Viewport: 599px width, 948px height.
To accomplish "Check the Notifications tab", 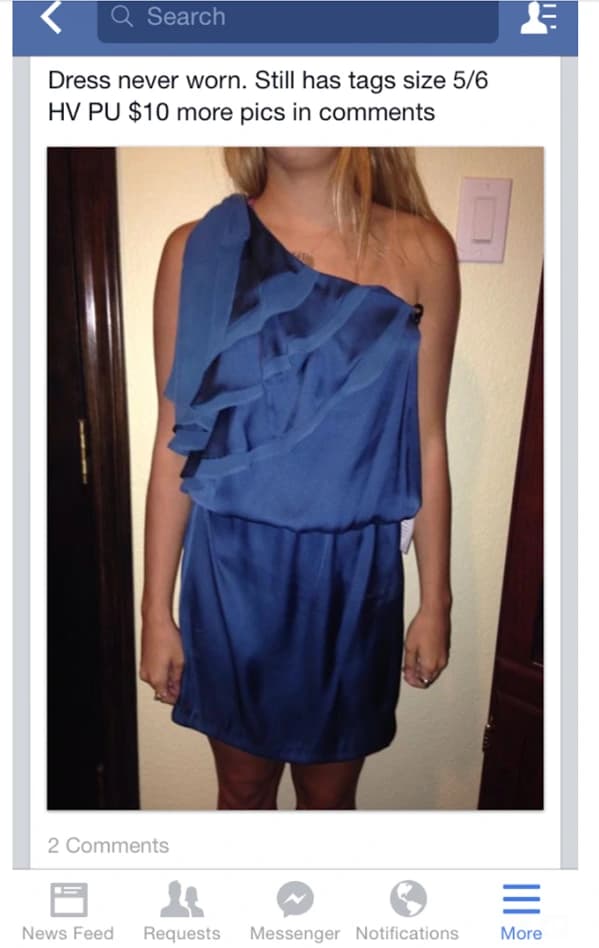I will (x=407, y=911).
